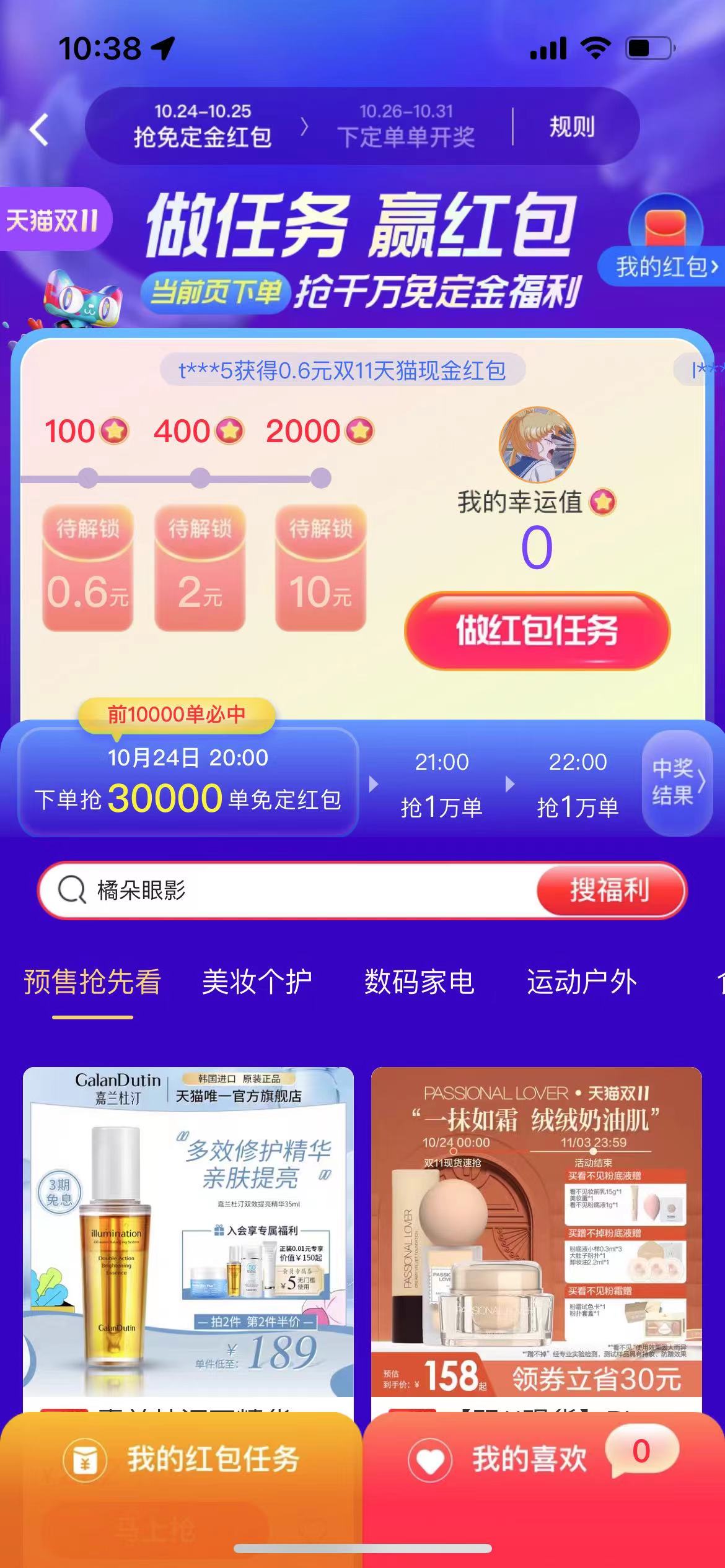
Task: View 中奖结果 winning results
Action: coord(677,782)
